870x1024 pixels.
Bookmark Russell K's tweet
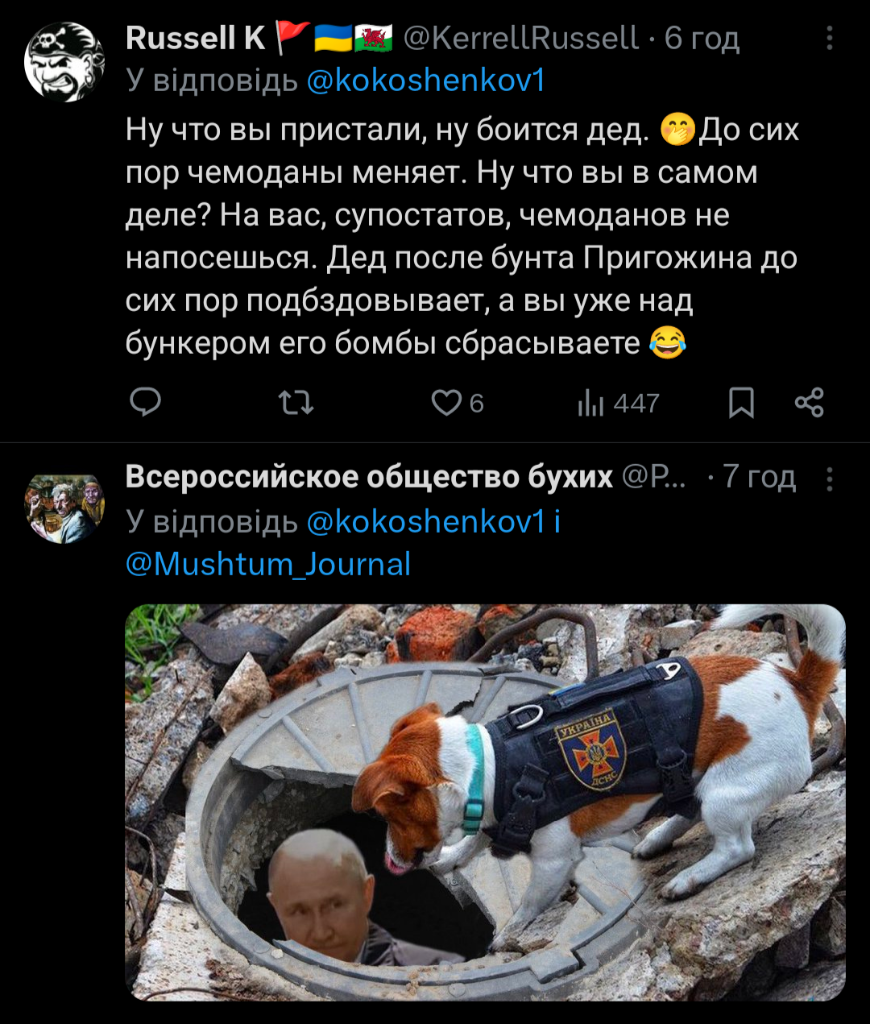coord(741,403)
